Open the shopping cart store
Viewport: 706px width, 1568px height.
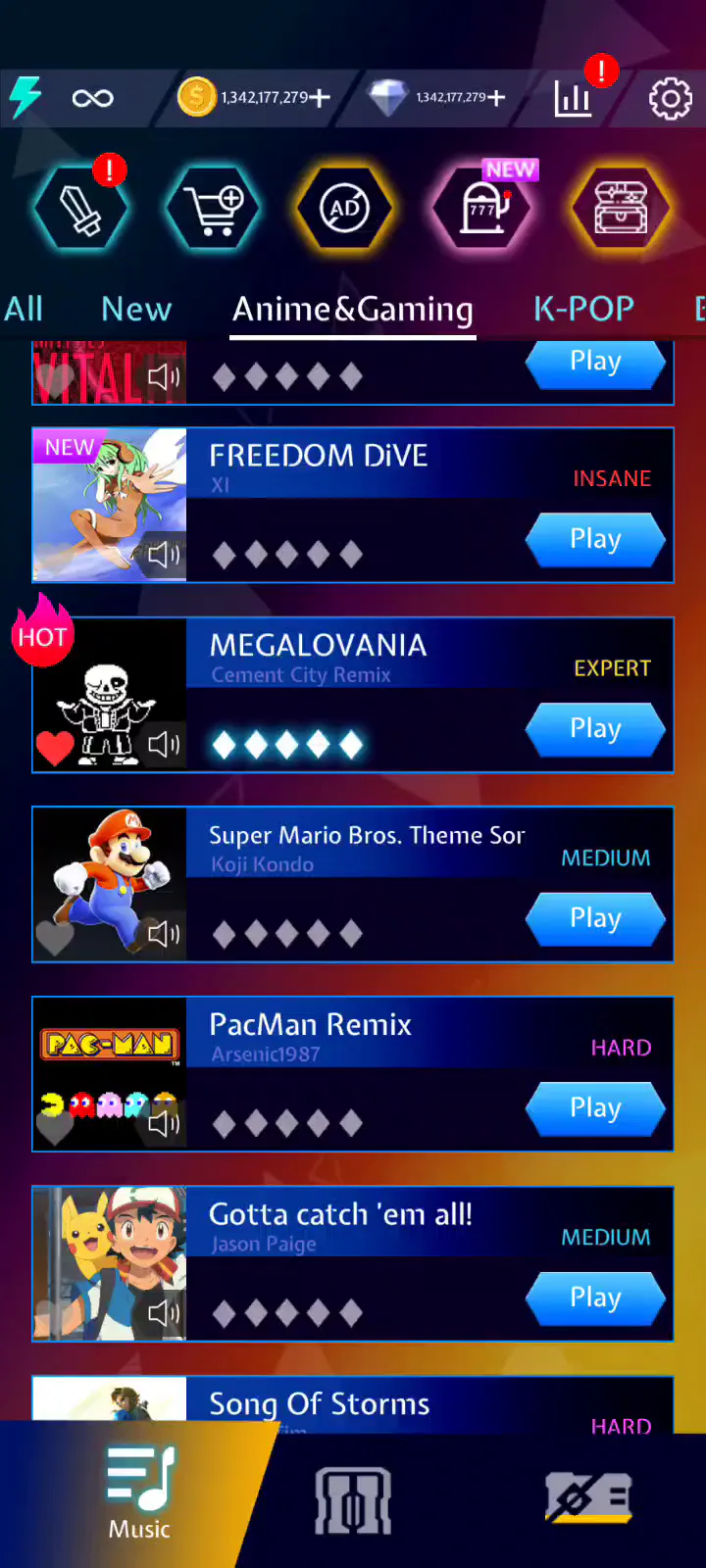[213, 209]
